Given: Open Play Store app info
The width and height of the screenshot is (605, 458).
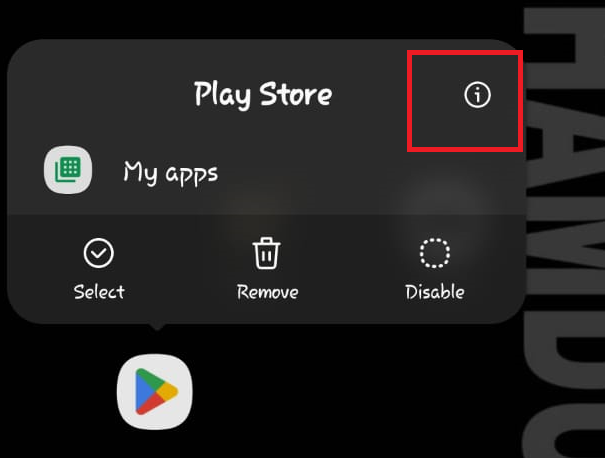Looking at the screenshot, I should coord(477,96).
